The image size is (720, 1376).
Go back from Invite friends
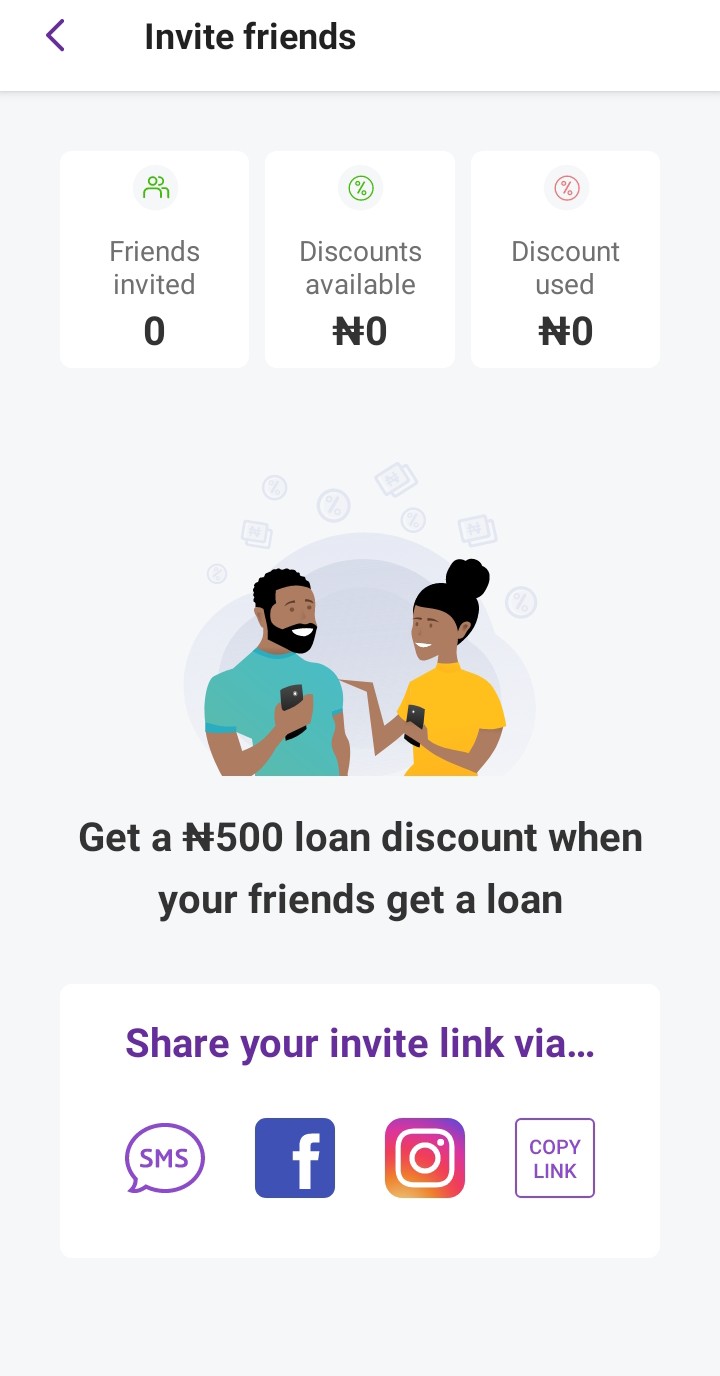(x=55, y=36)
